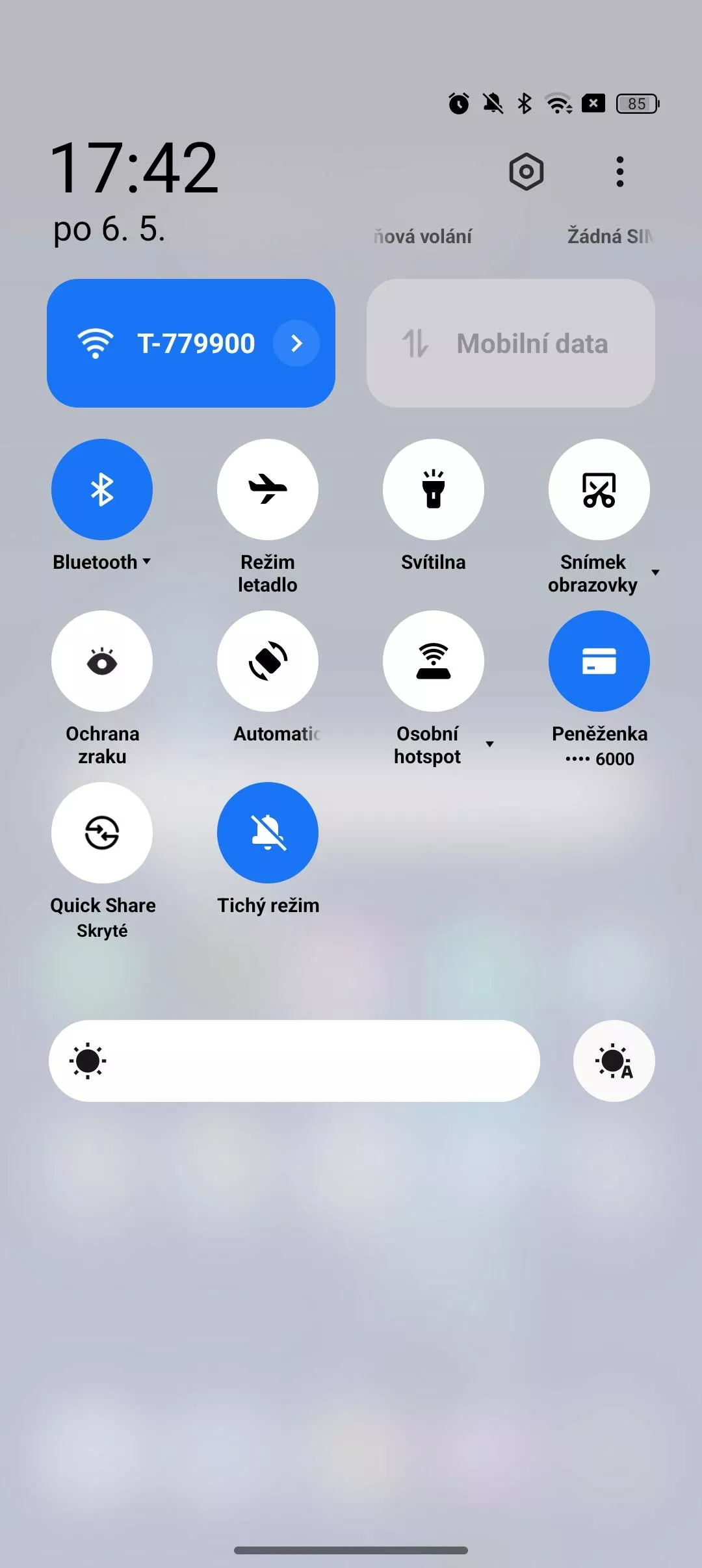
Task: Open settings via the gear icon
Action: coord(526,172)
